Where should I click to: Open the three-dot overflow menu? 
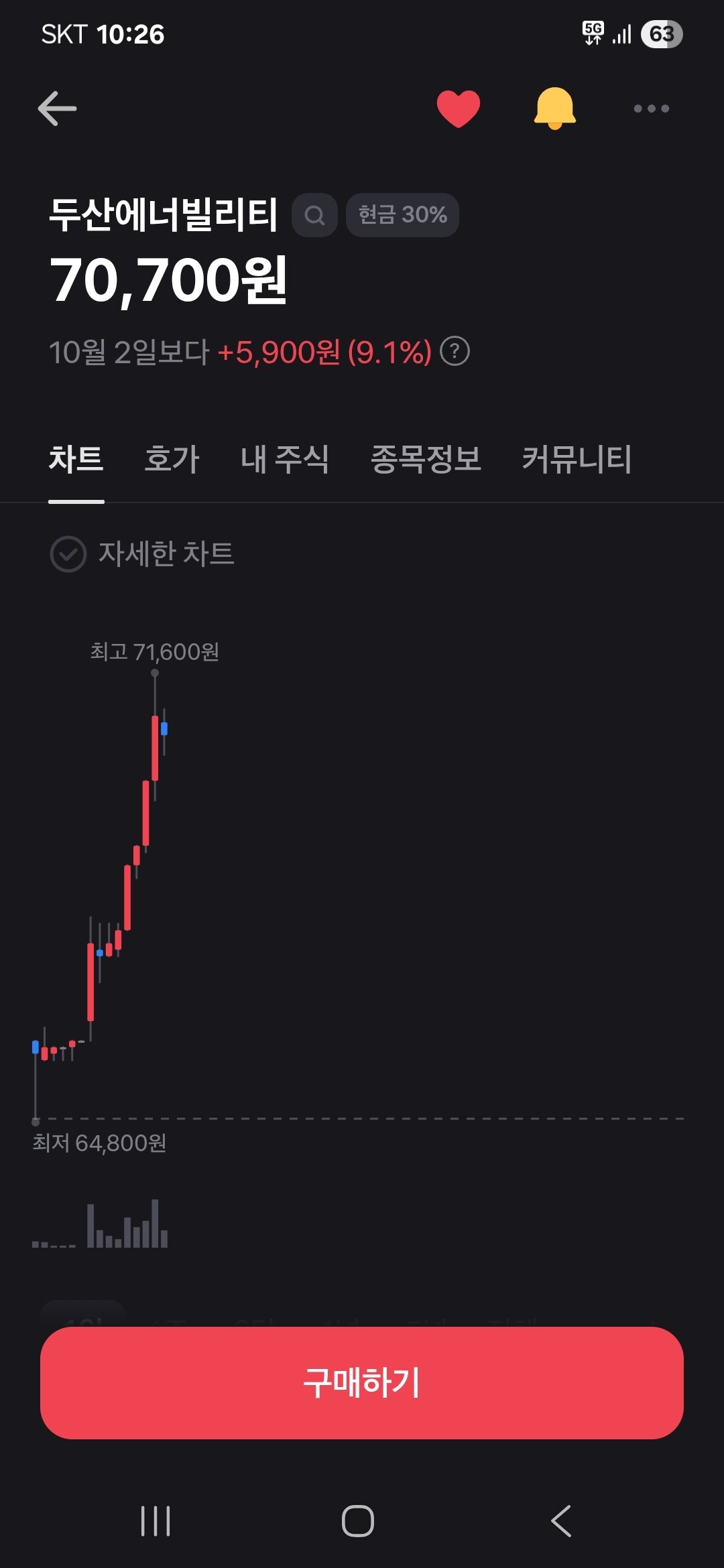(651, 109)
